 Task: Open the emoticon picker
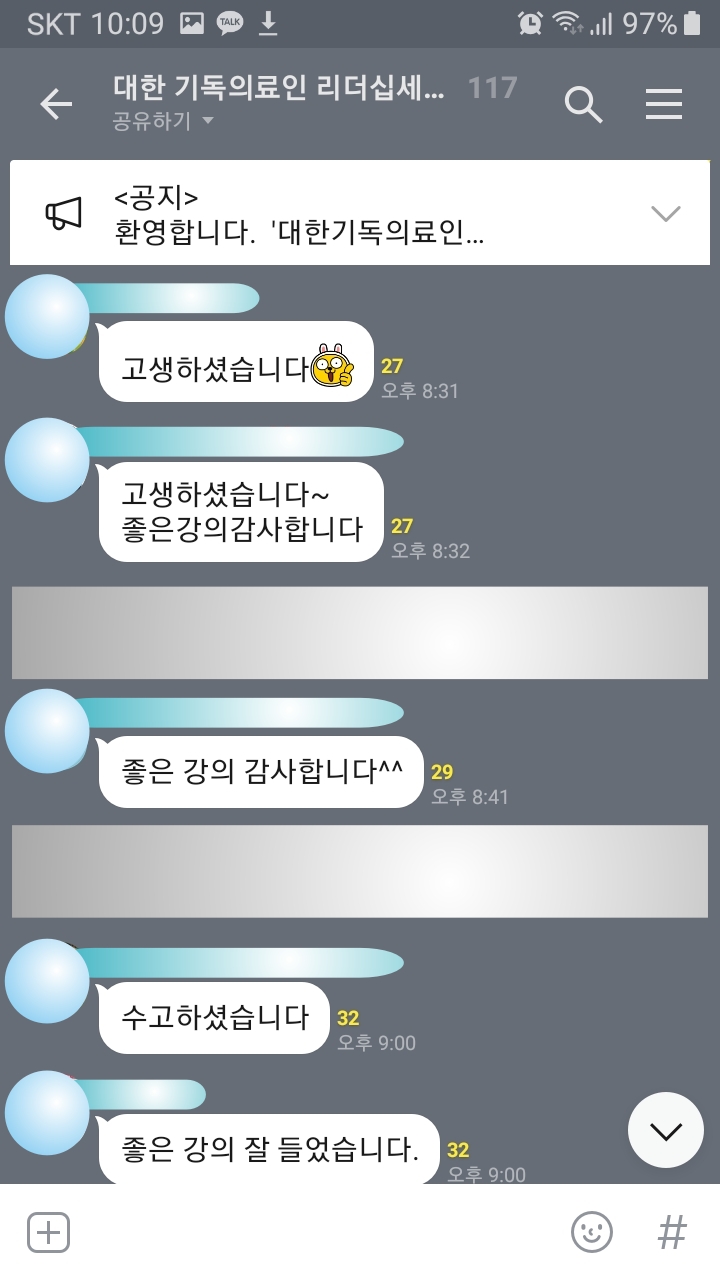pos(591,1232)
